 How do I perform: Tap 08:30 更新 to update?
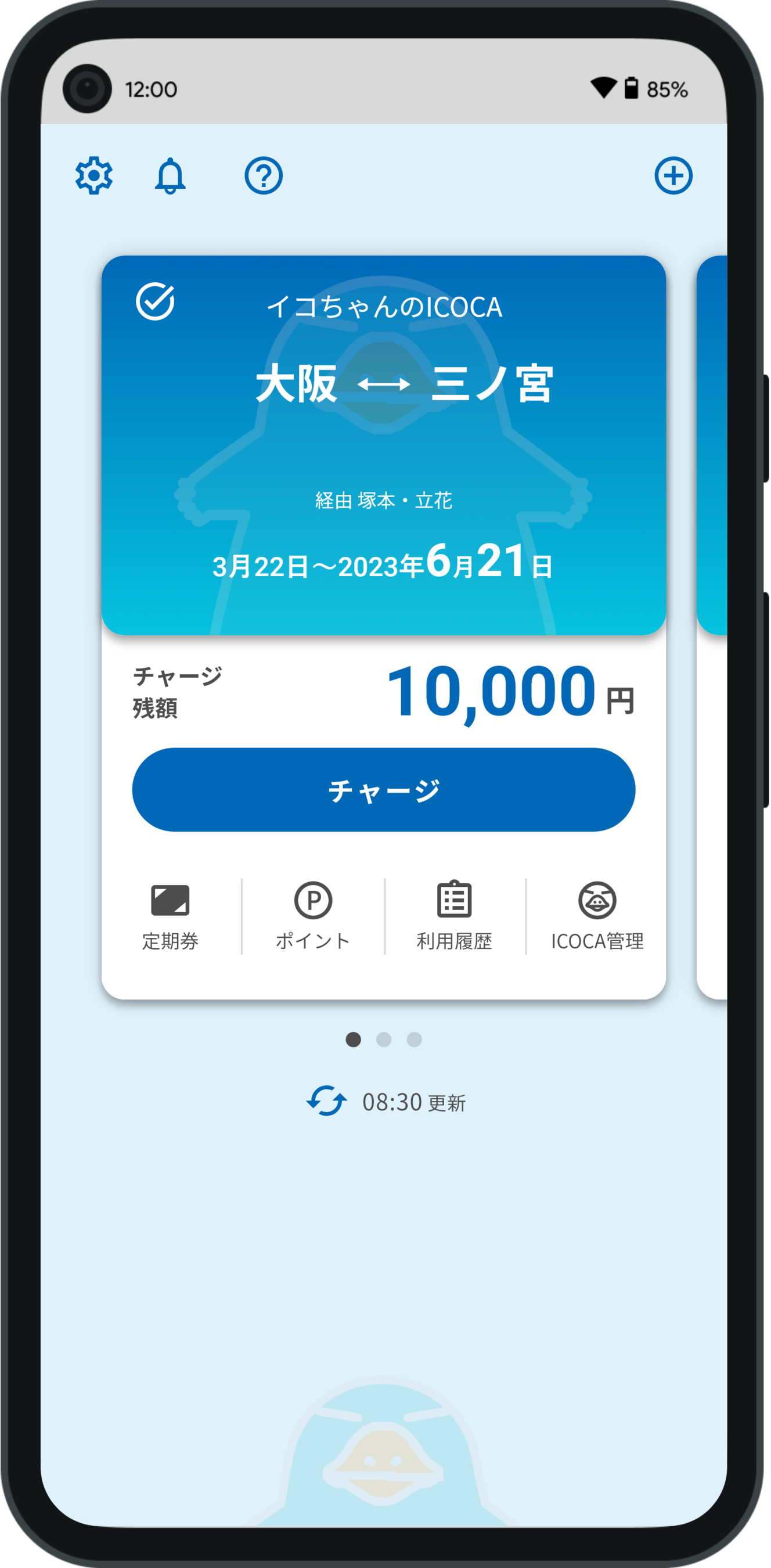coord(414,1102)
